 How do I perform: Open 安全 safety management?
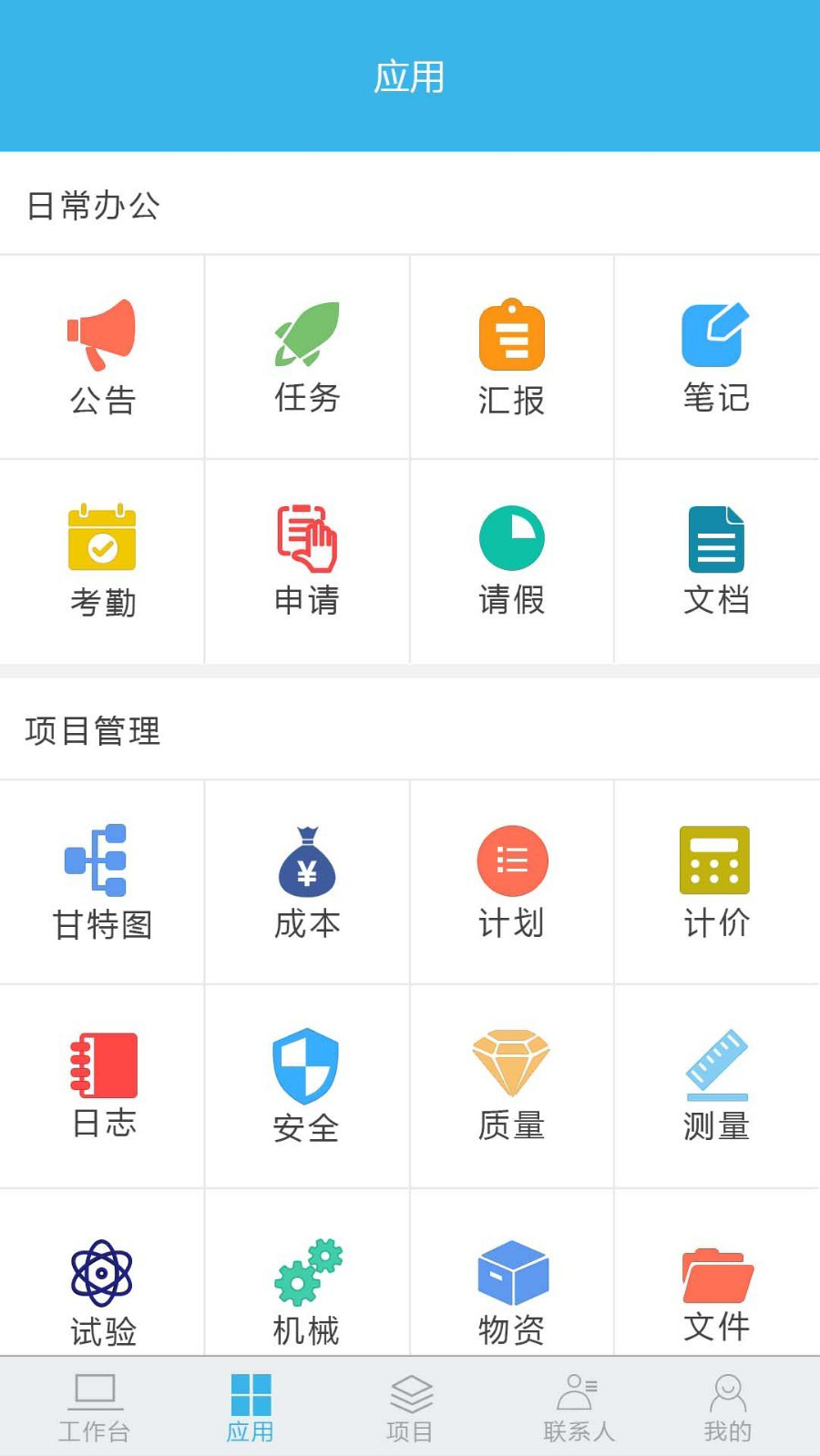point(307,1085)
